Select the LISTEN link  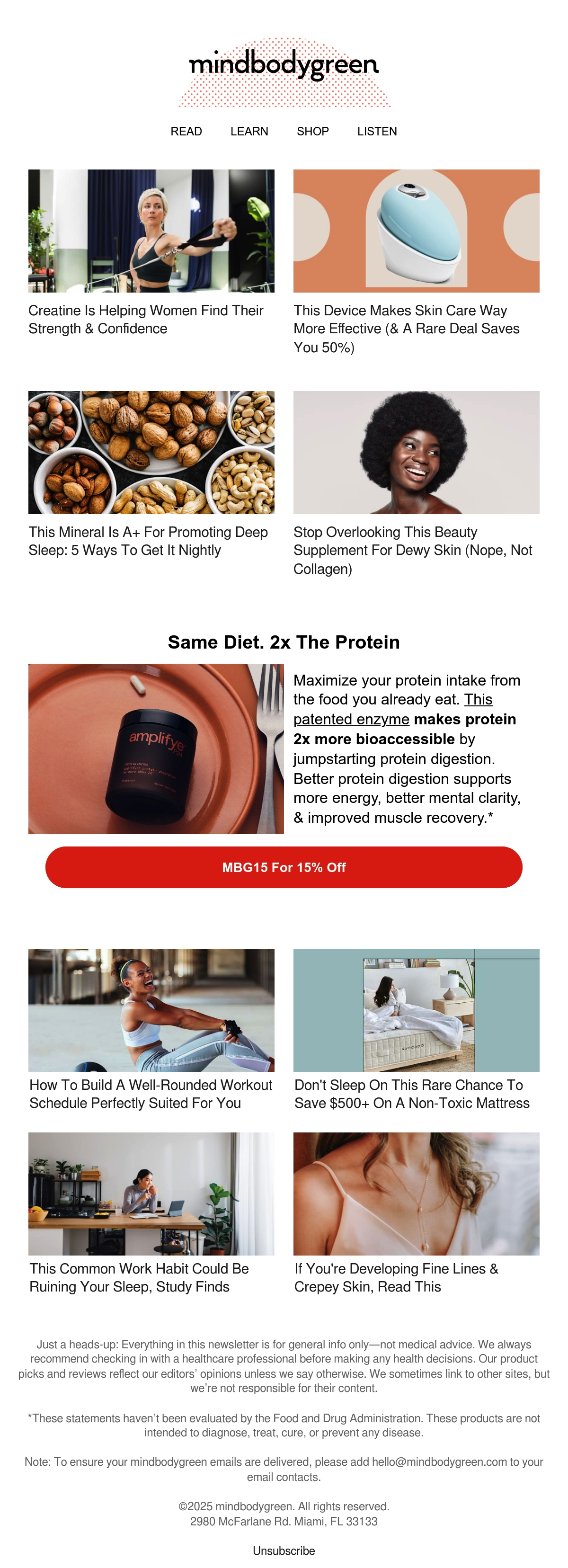point(377,132)
